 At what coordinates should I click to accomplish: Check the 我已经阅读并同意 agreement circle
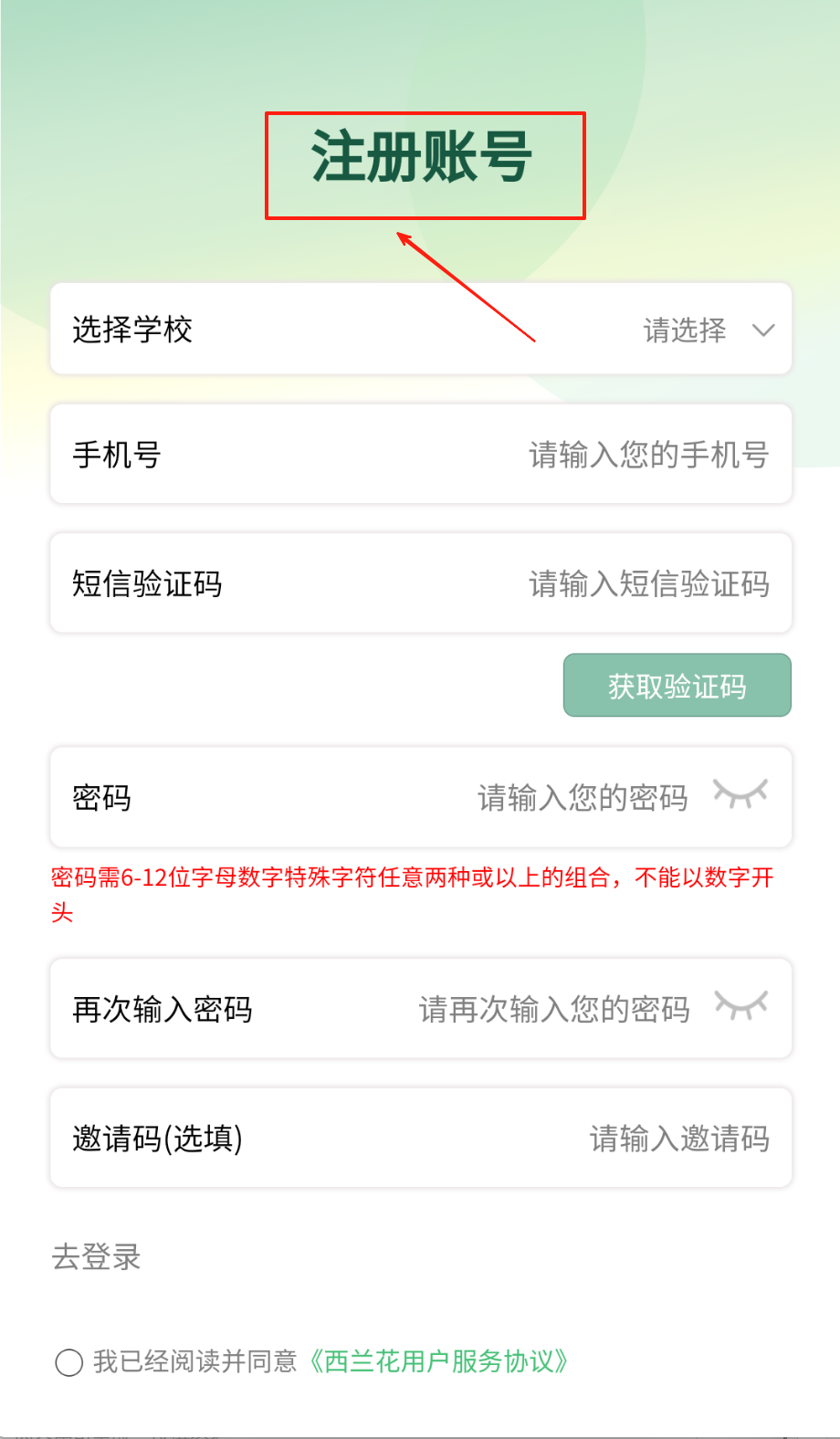[69, 1362]
